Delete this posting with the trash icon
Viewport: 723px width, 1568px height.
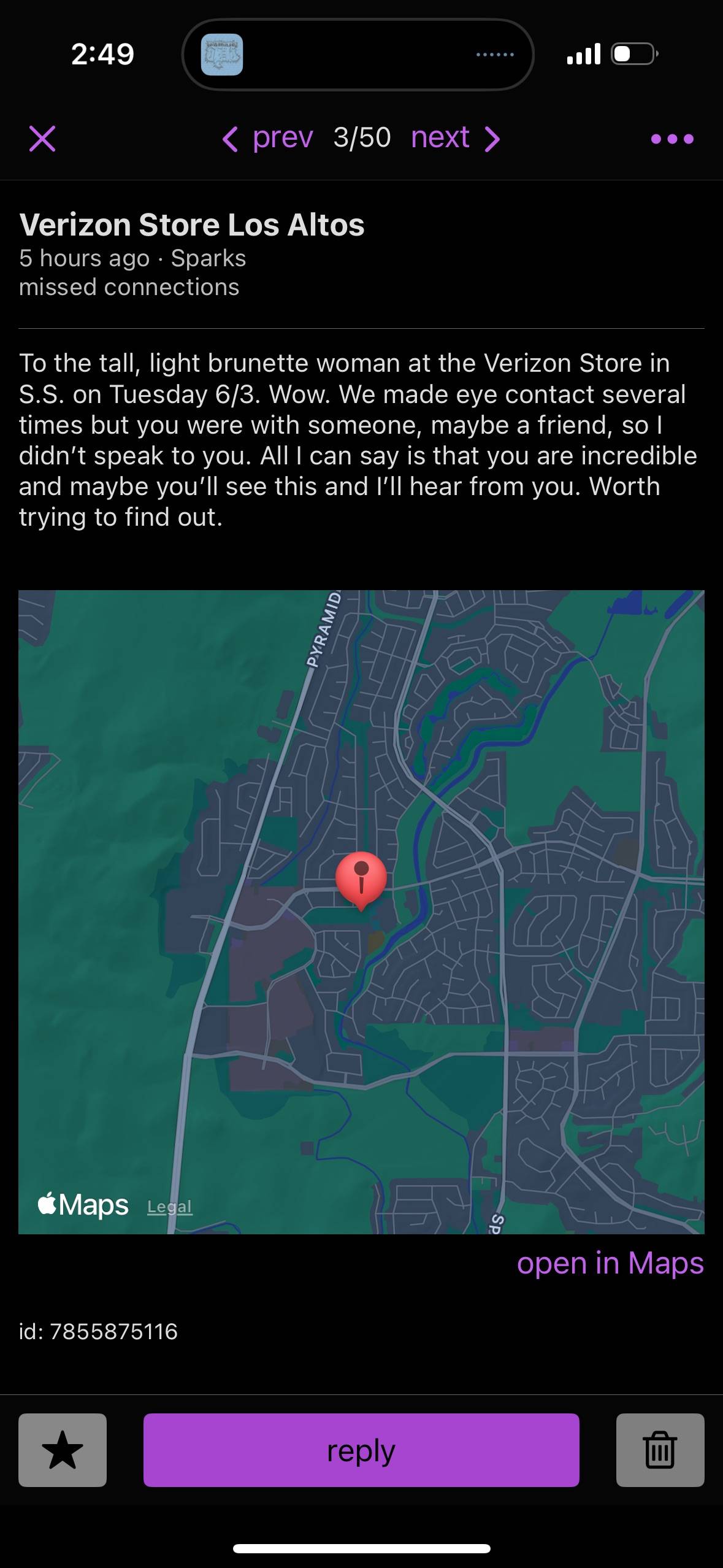660,1450
